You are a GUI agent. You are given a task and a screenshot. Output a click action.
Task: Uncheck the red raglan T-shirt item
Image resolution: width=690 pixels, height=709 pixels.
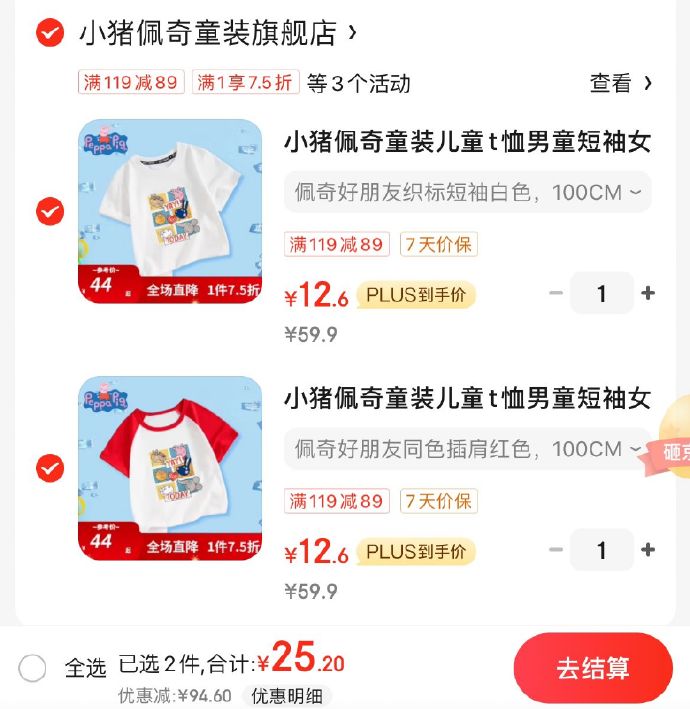click(x=50, y=468)
